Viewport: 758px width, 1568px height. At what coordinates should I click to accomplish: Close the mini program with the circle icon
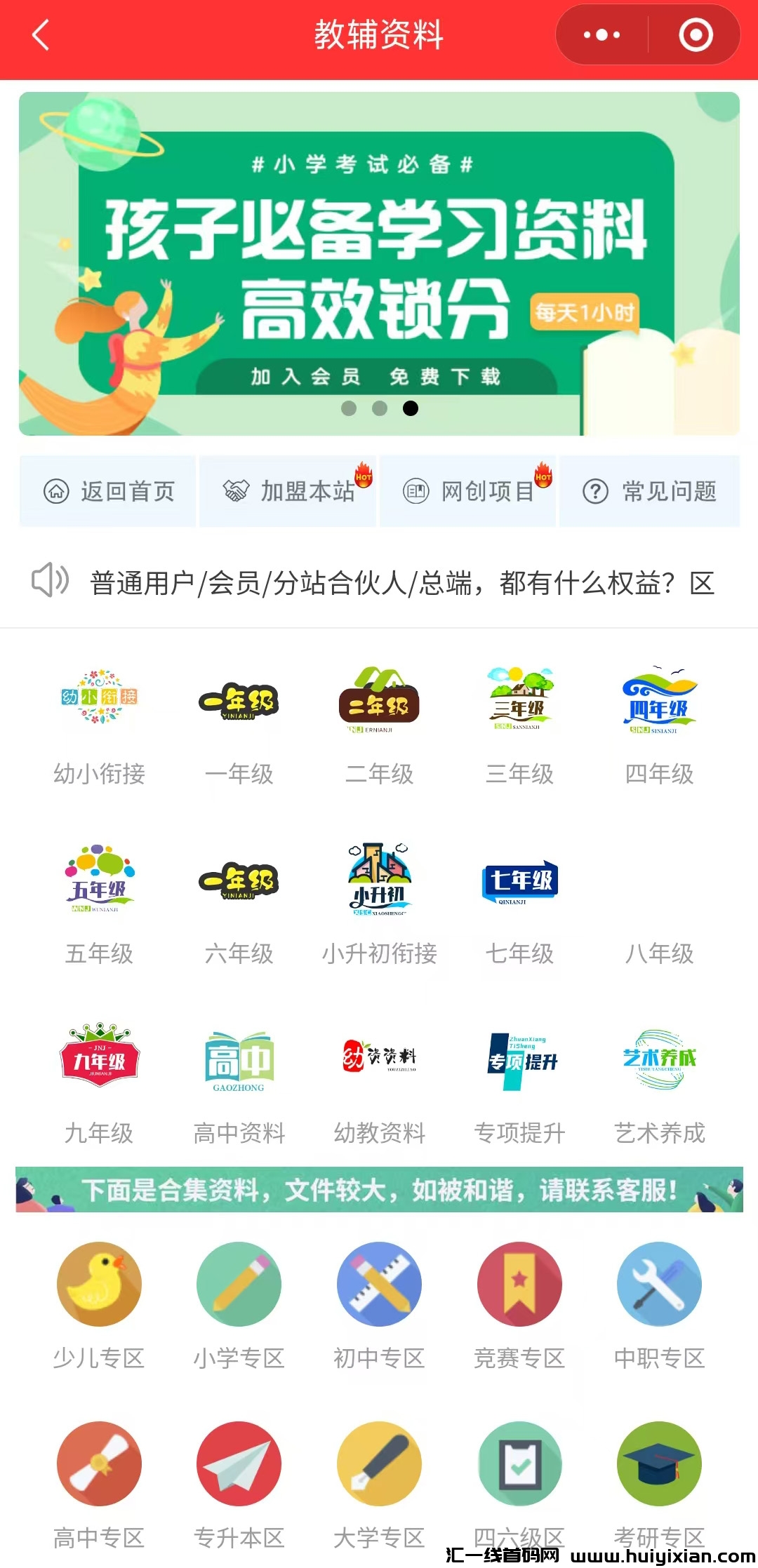696,35
